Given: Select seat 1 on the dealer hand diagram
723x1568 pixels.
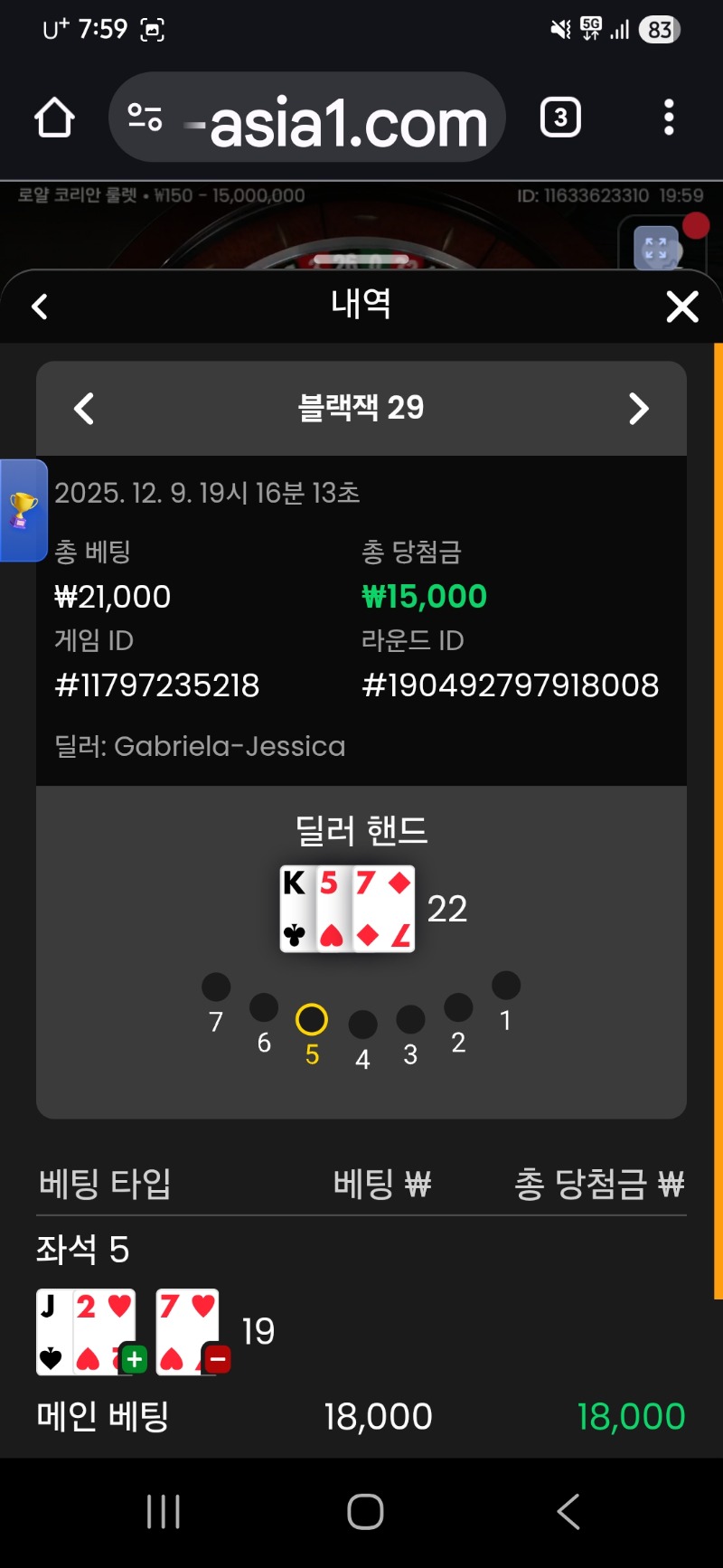Looking at the screenshot, I should 505,985.
